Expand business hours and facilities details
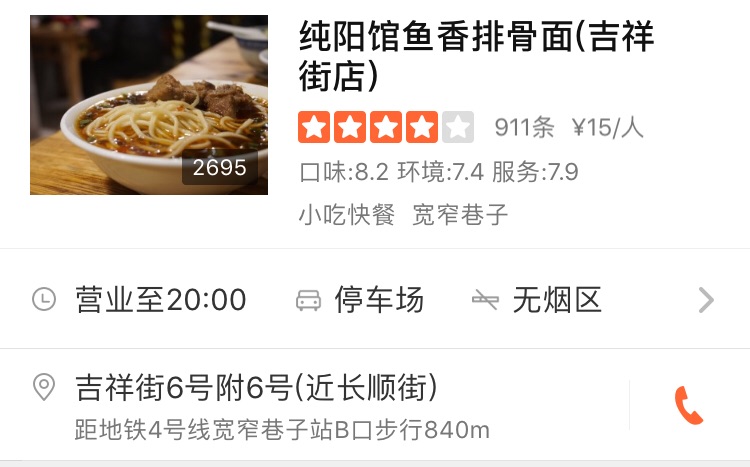Screen dimensions: 750x467 coord(706,300)
